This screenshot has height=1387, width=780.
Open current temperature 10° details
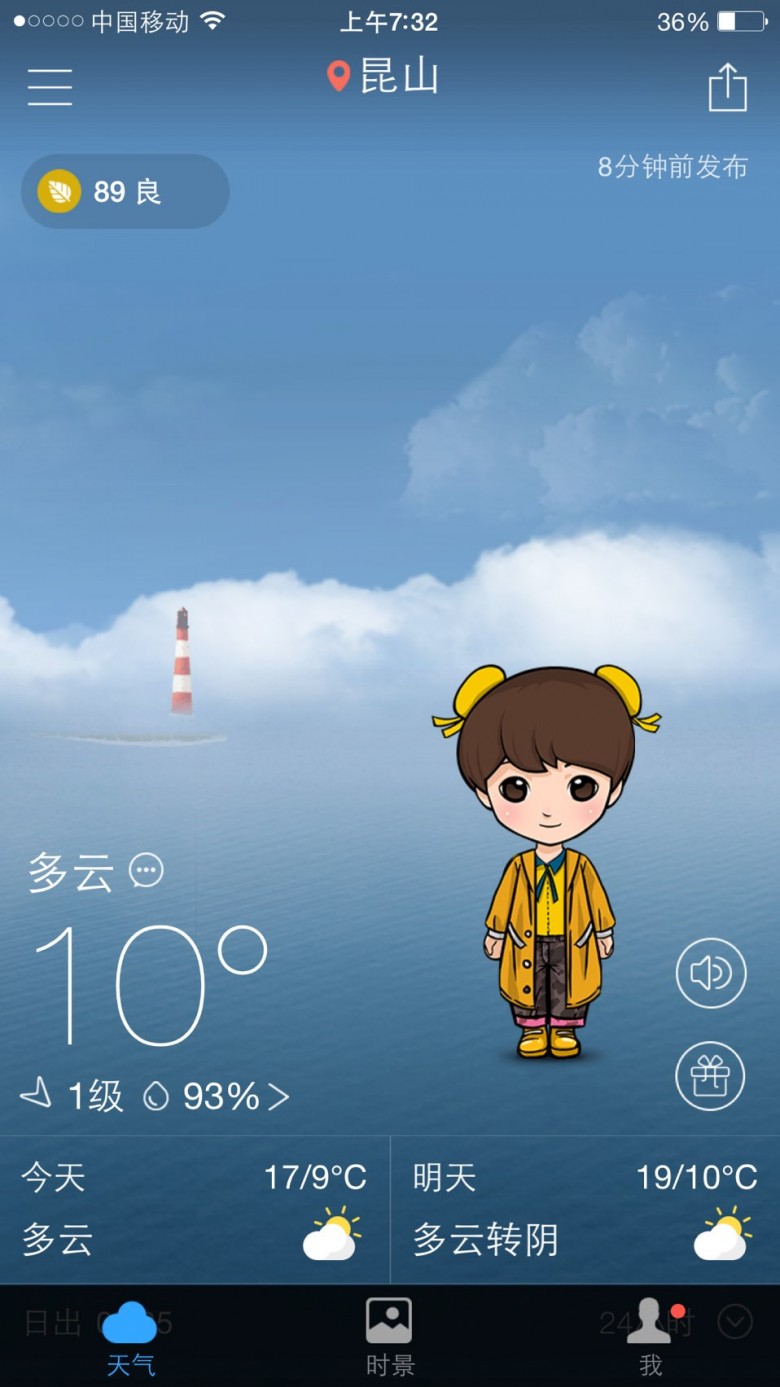click(x=150, y=985)
